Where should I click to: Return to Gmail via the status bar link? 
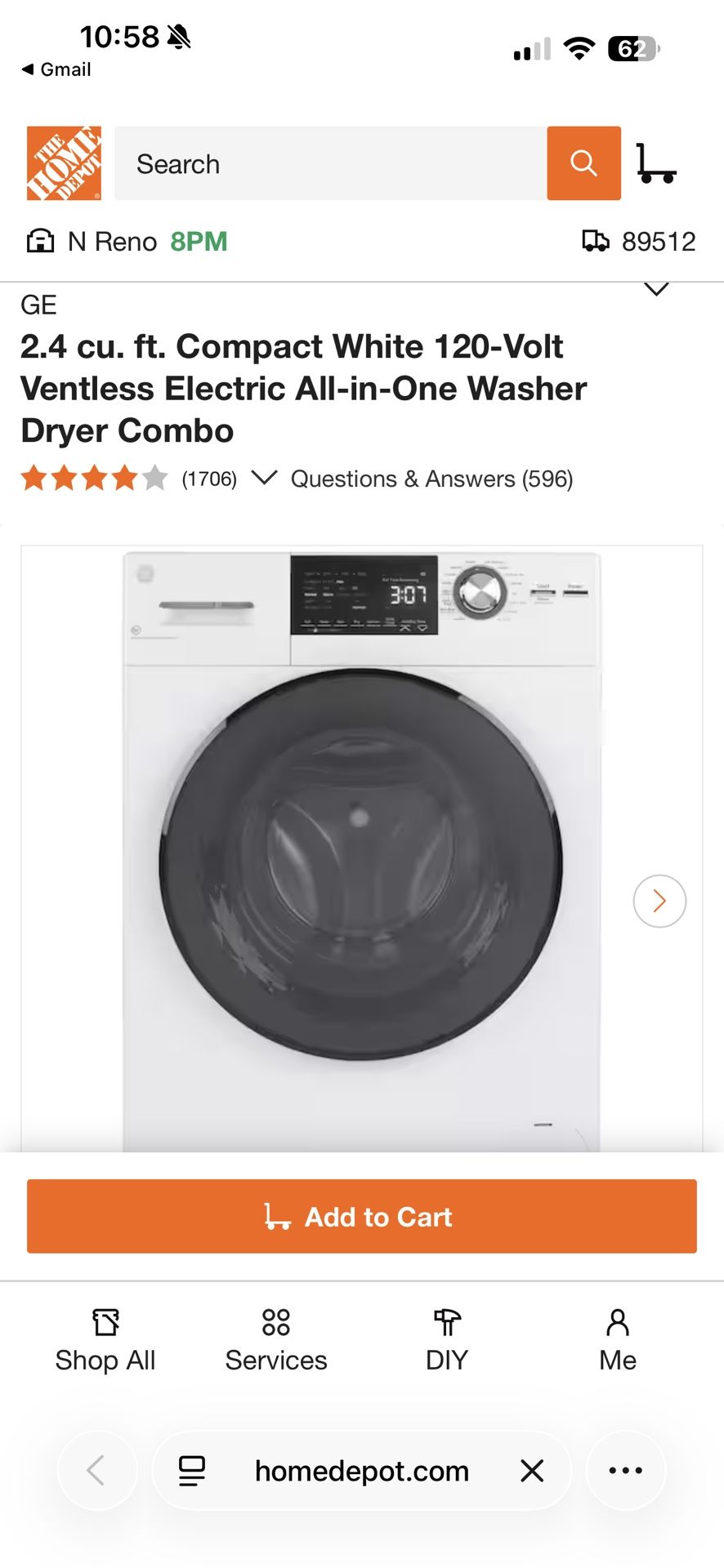(x=54, y=69)
